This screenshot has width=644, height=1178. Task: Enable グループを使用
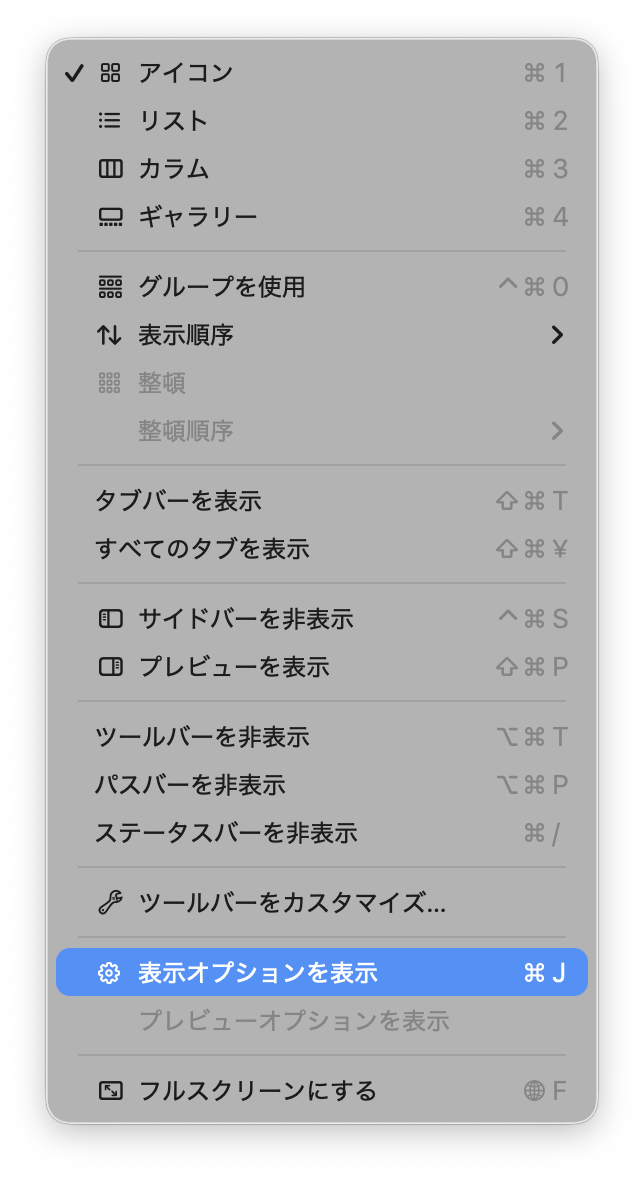[x=221, y=287]
